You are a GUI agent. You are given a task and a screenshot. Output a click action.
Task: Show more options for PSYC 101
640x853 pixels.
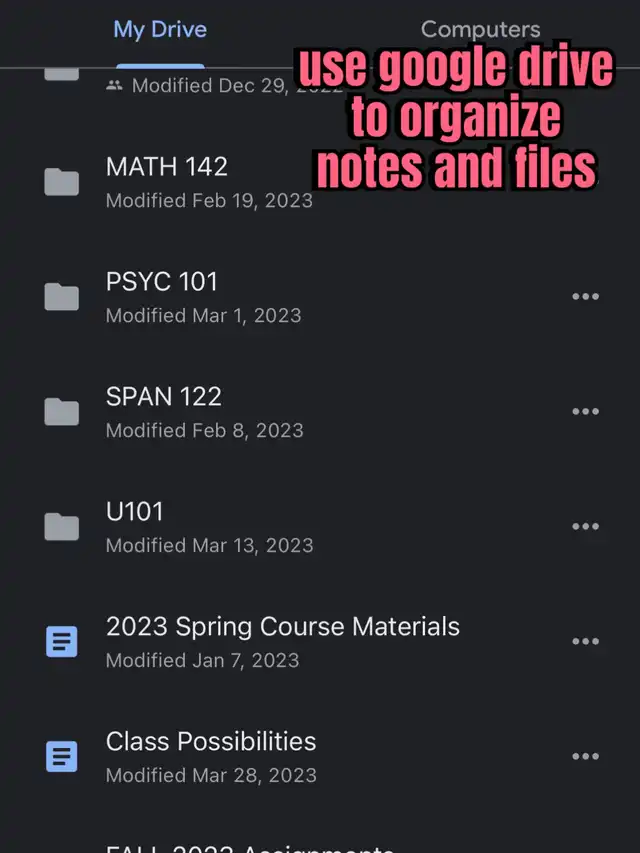coord(585,297)
